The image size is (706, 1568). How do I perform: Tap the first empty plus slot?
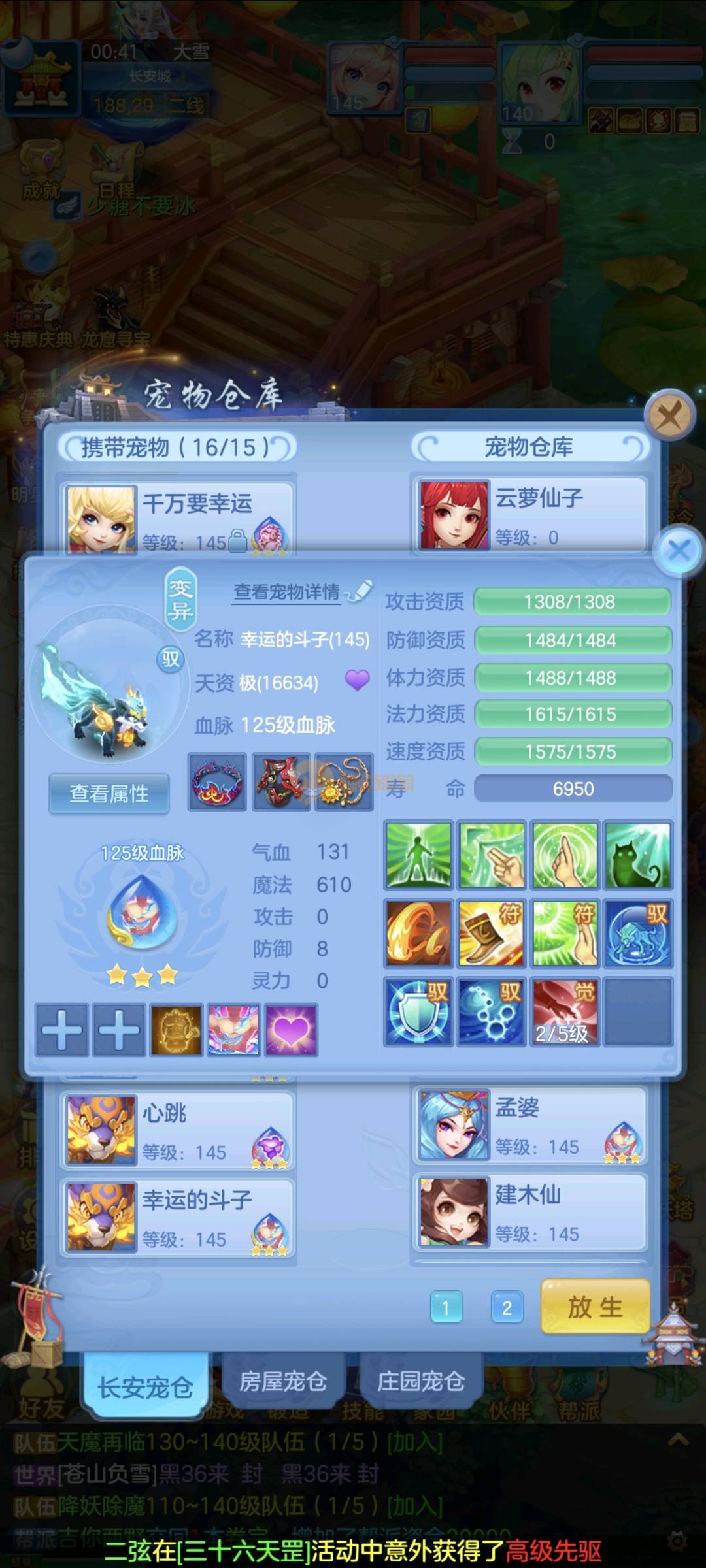pos(61,1030)
